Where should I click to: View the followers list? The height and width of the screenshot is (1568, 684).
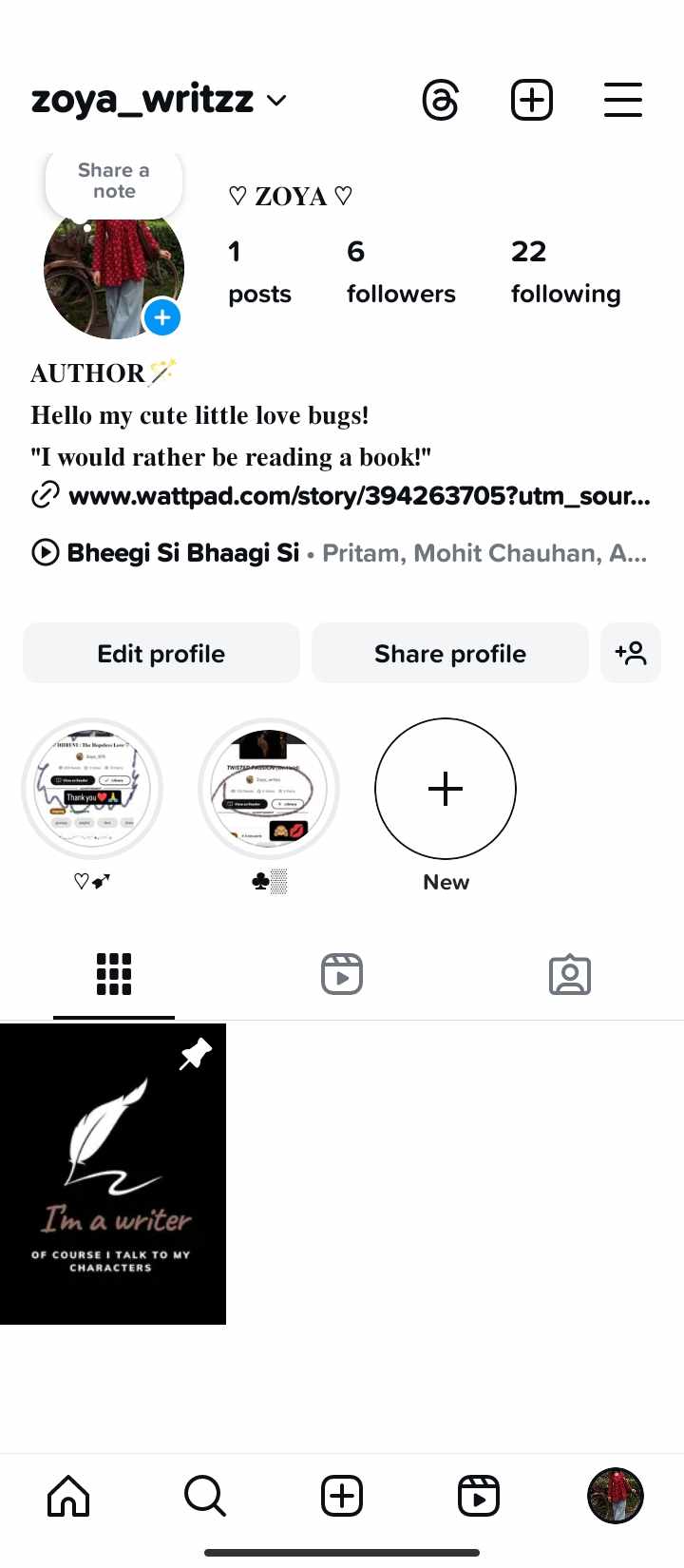pyautogui.click(x=400, y=272)
